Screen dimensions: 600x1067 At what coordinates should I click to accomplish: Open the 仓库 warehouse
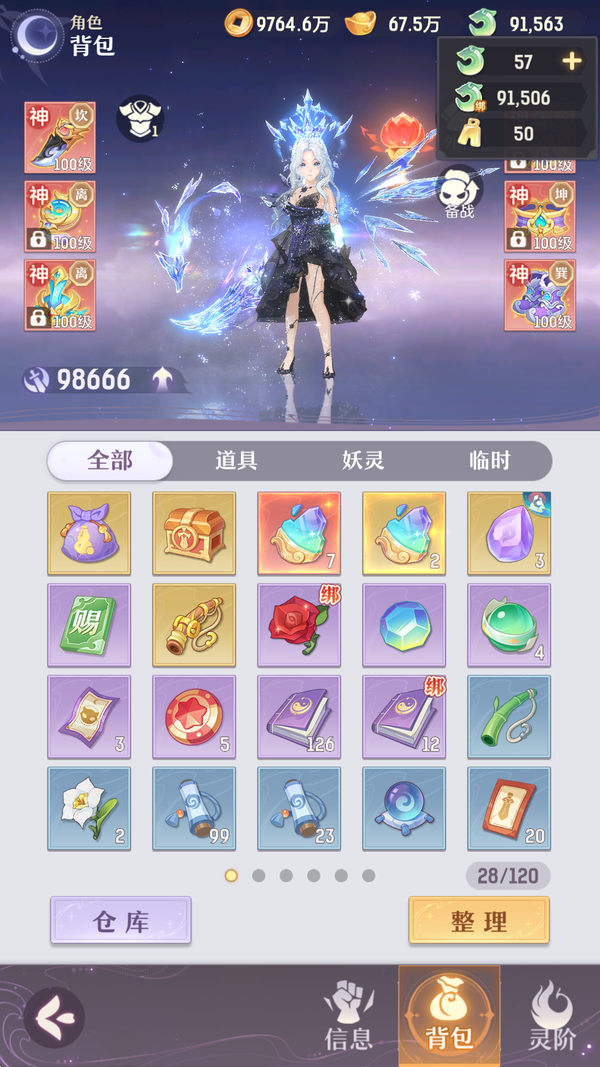coord(121,921)
